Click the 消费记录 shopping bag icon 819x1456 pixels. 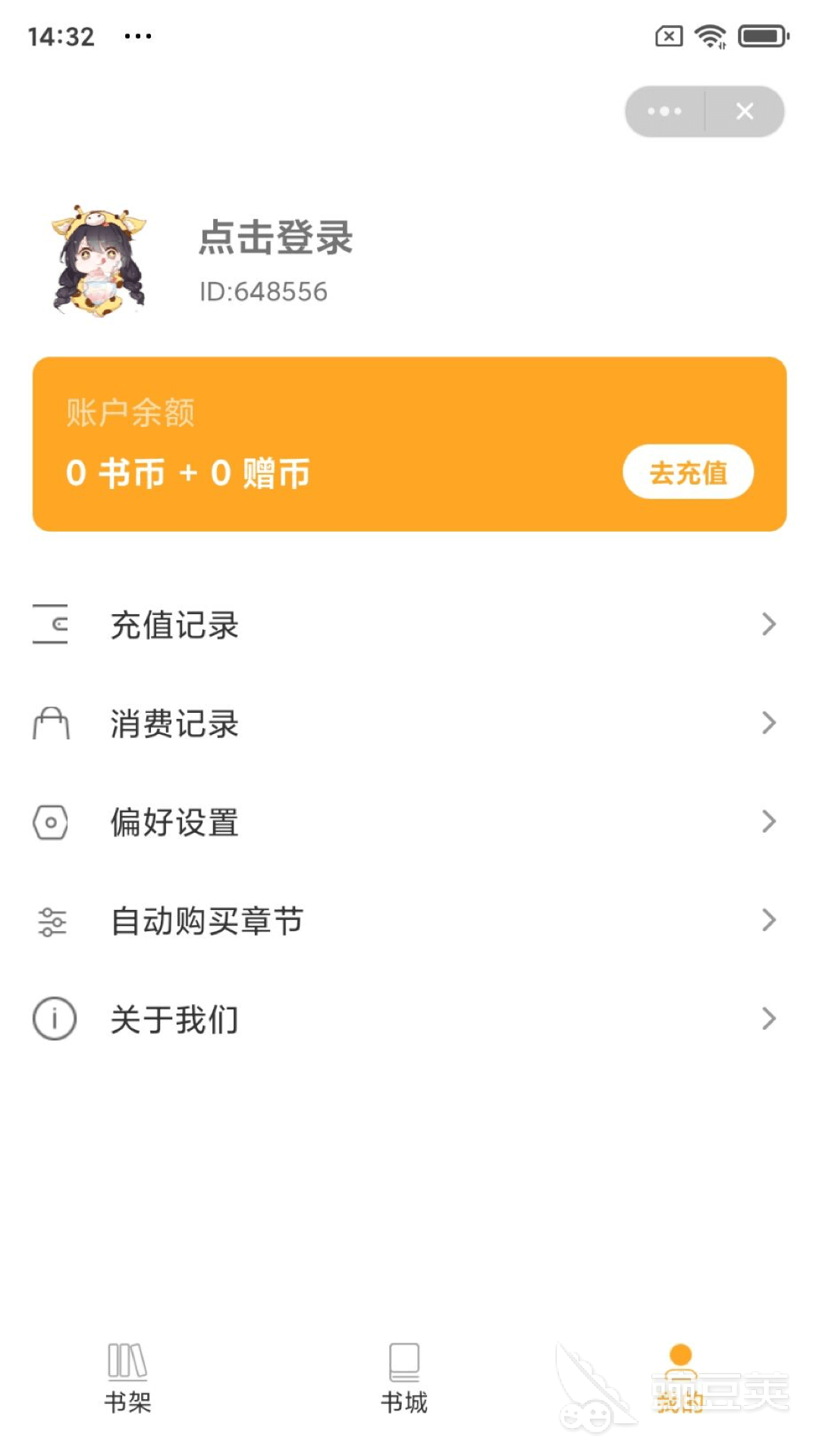pyautogui.click(x=52, y=723)
